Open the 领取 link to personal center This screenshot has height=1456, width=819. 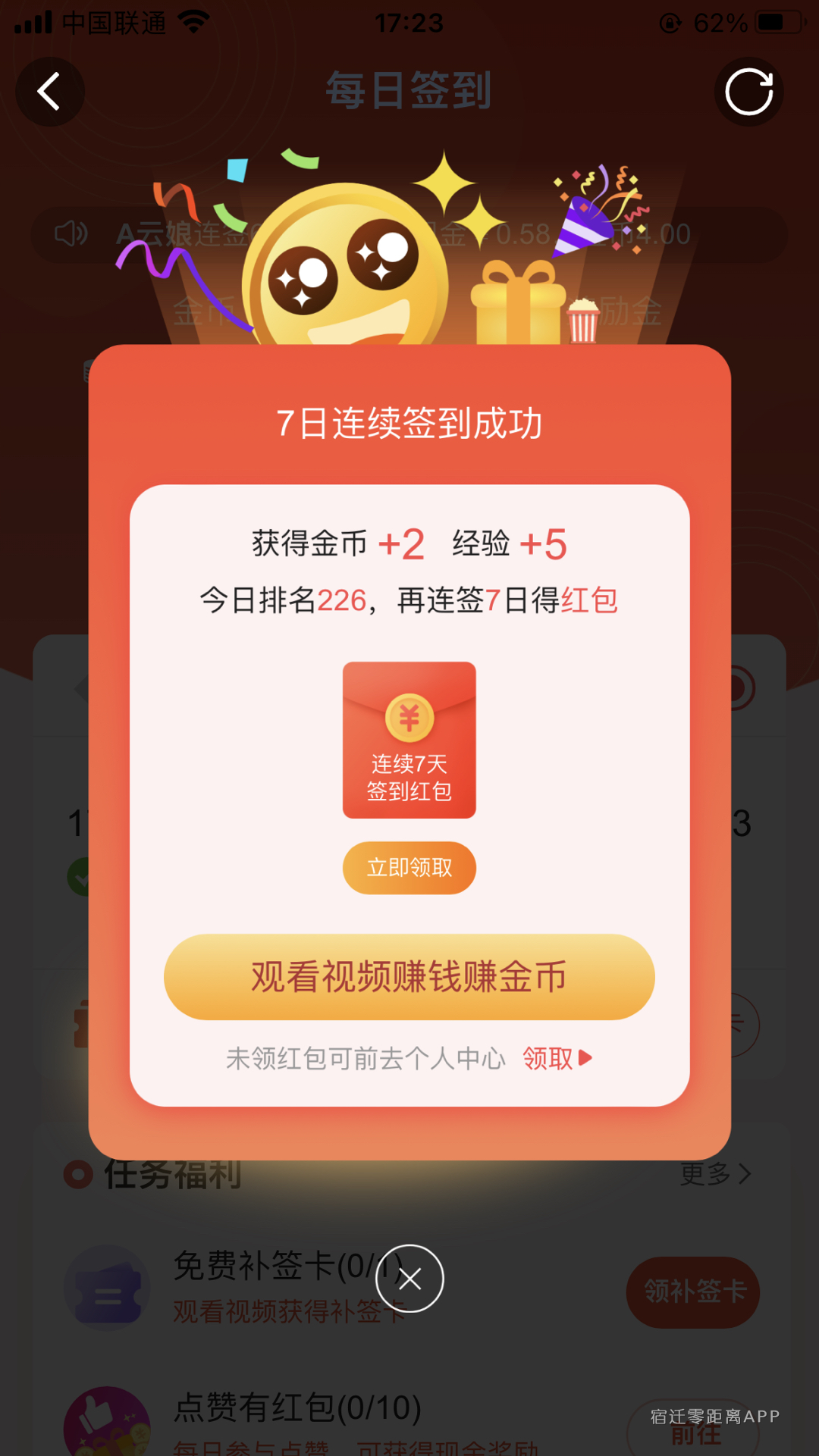pyautogui.click(x=557, y=1058)
